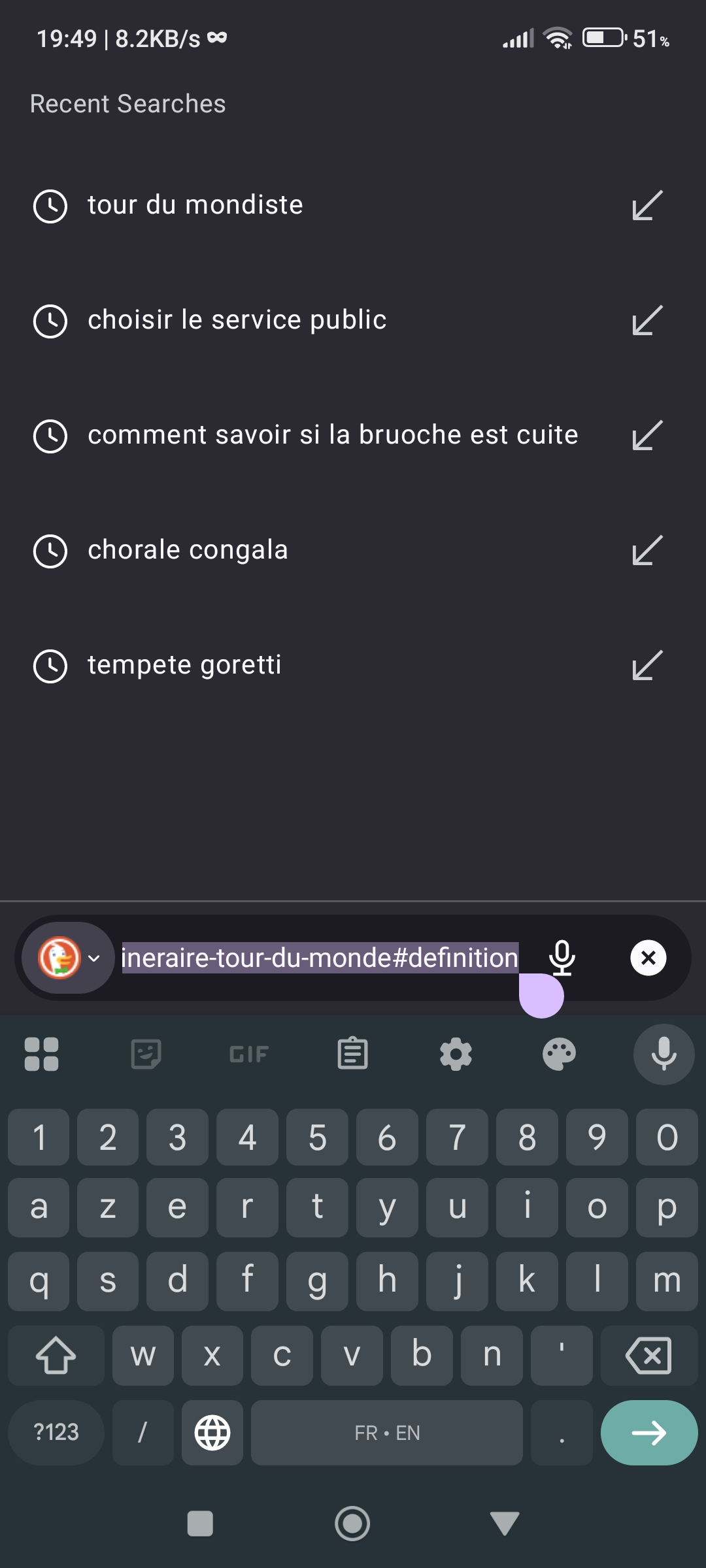Start voice search in the address bar

(562, 958)
